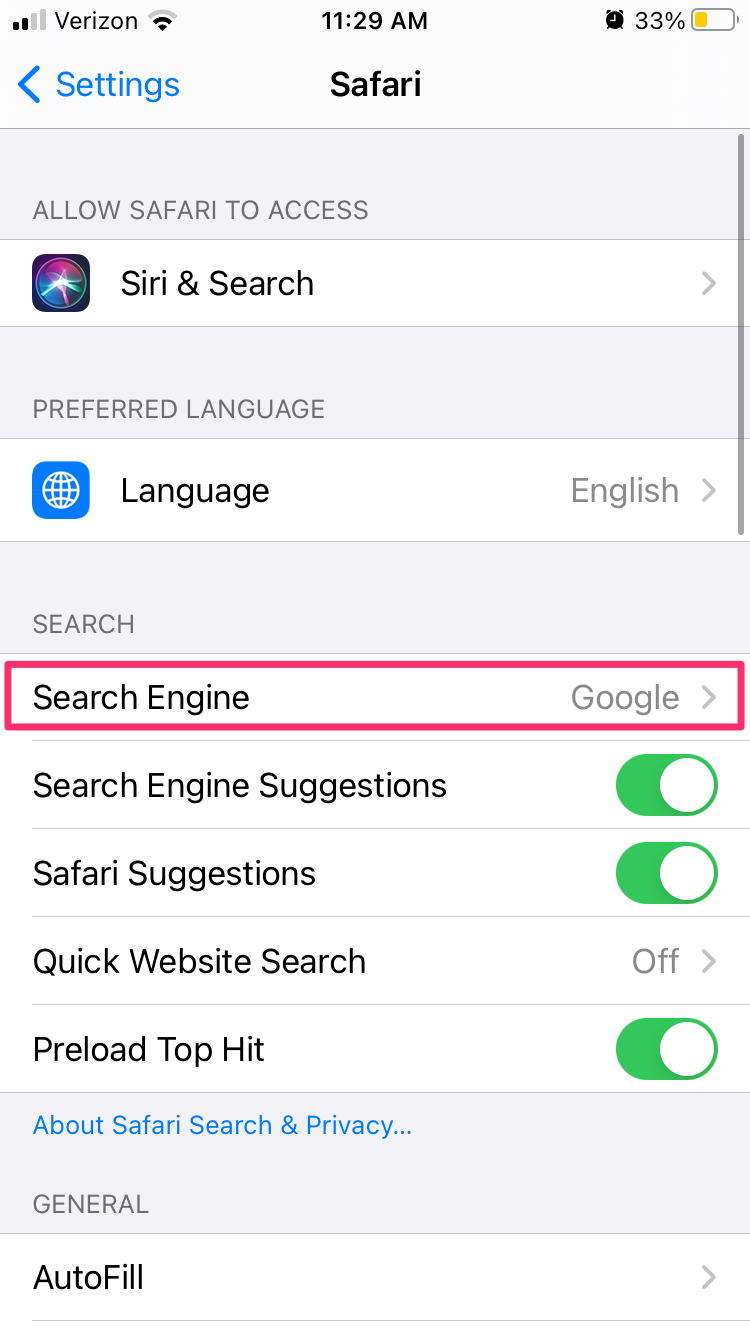Open Siri & Search settings
750x1334 pixels.
375,283
